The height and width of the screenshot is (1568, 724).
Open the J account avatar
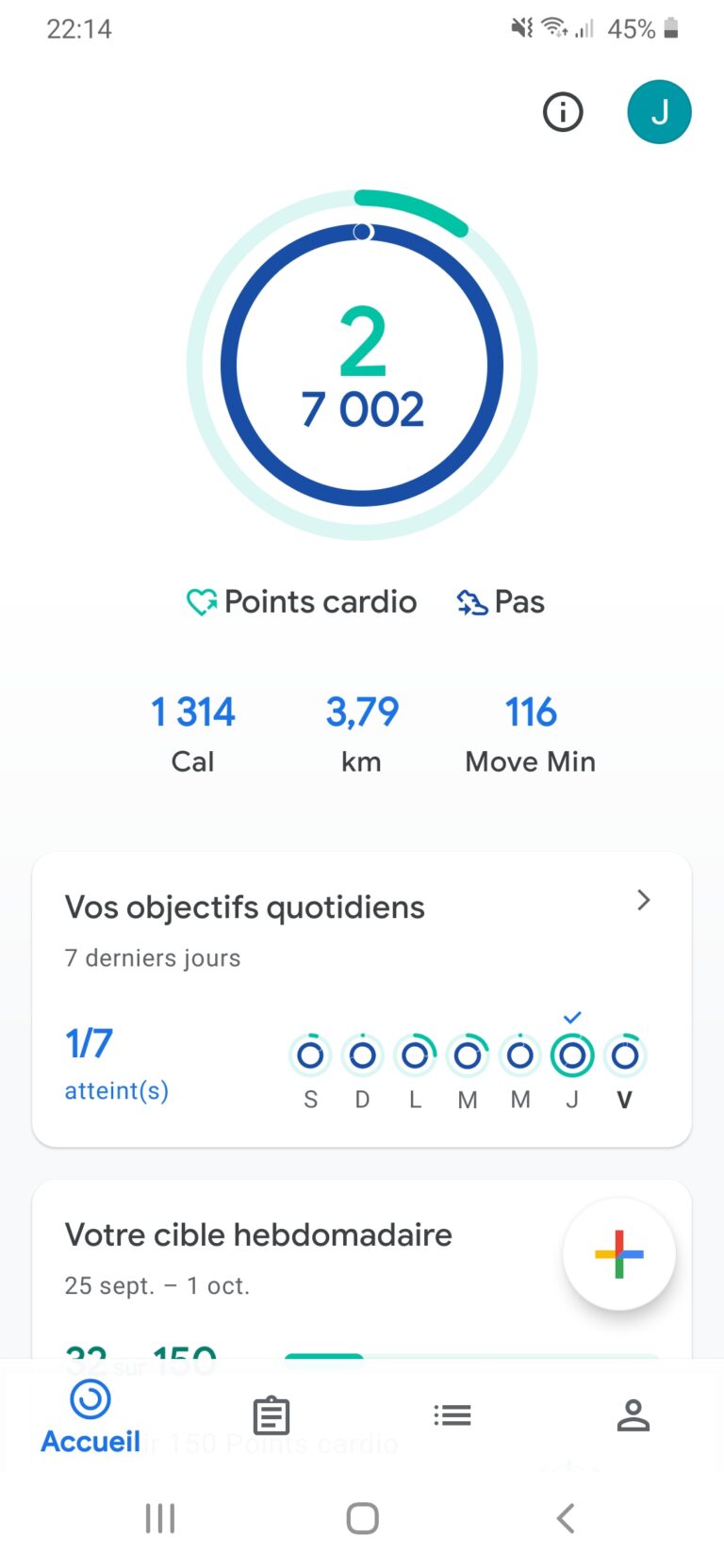point(659,112)
